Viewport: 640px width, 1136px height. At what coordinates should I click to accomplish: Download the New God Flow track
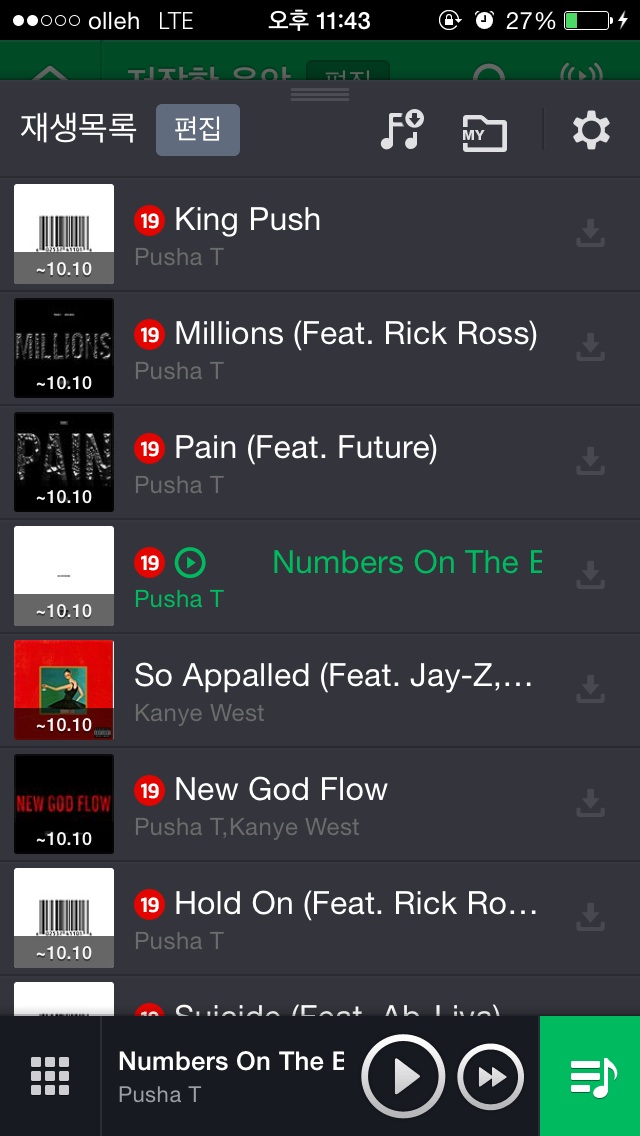click(x=591, y=803)
